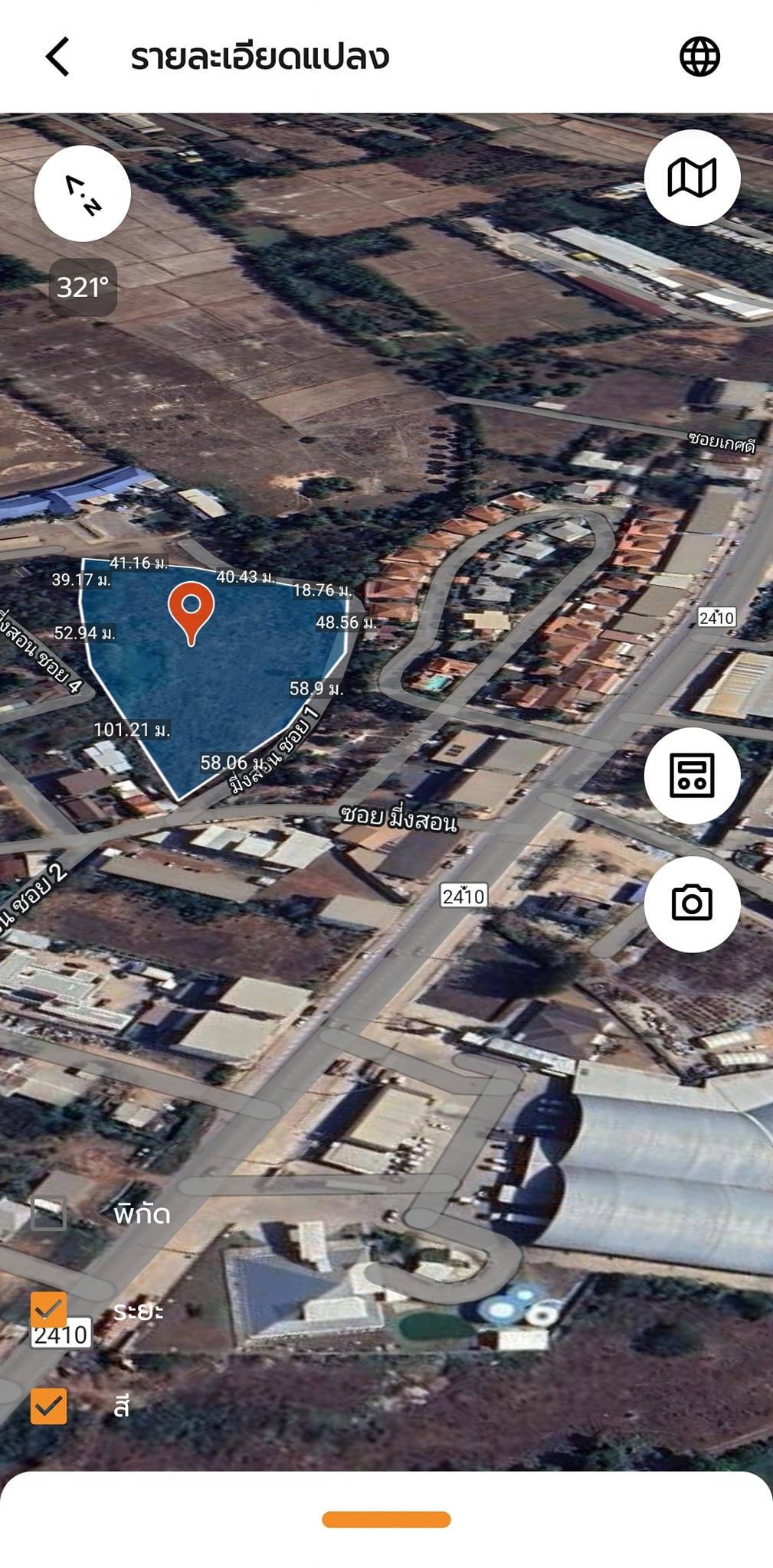Uncheck the สี color checkbox
Viewport: 773px width, 1568px height.
(48, 1406)
